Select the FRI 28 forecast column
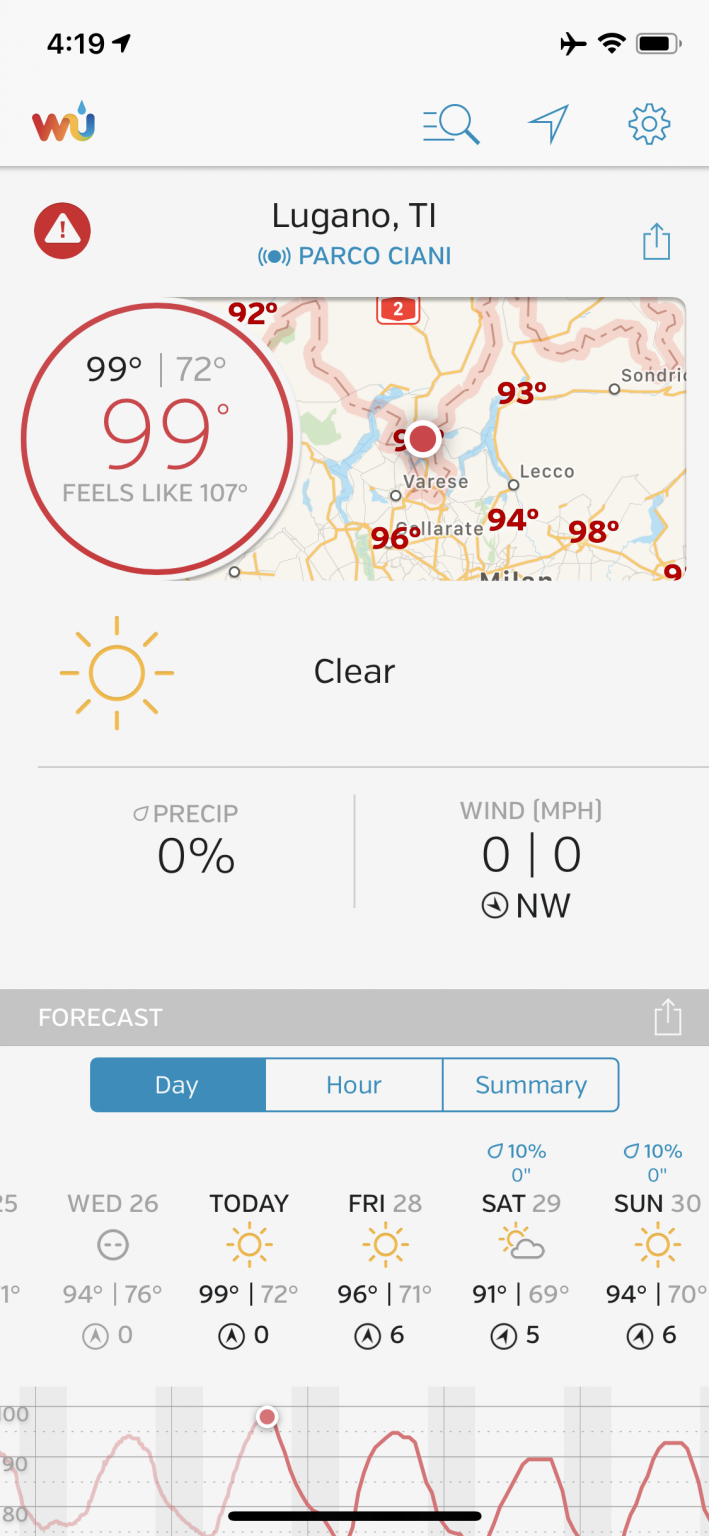The height and width of the screenshot is (1536, 709). (385, 1268)
